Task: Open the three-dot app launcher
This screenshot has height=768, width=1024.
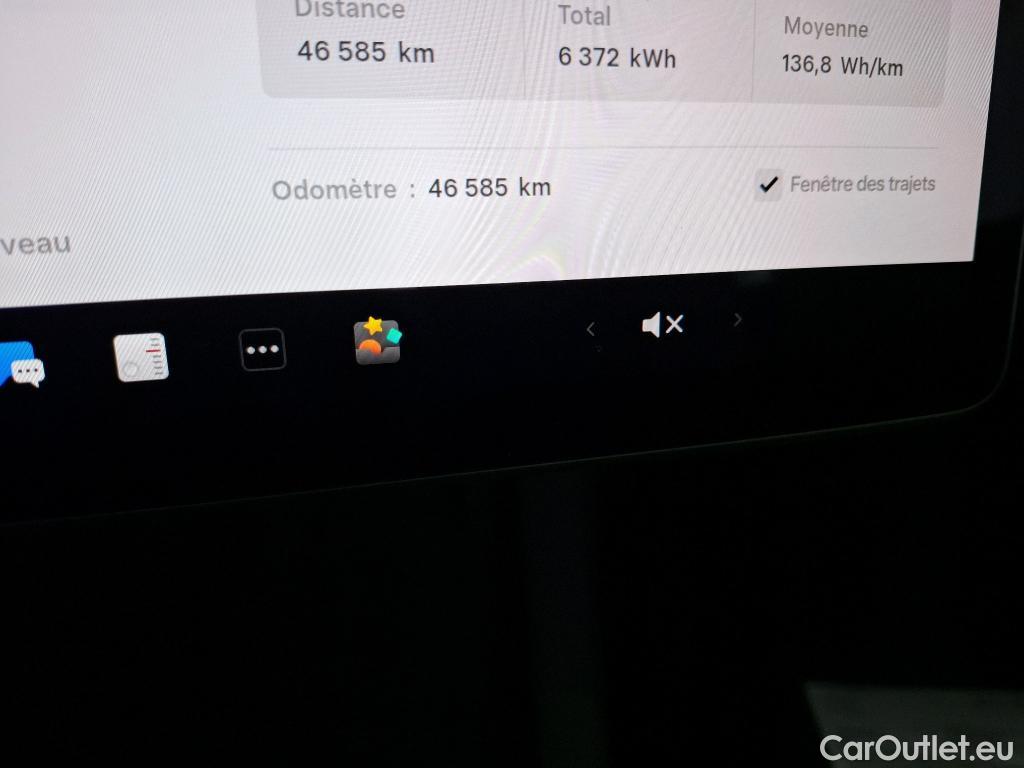Action: 263,350
